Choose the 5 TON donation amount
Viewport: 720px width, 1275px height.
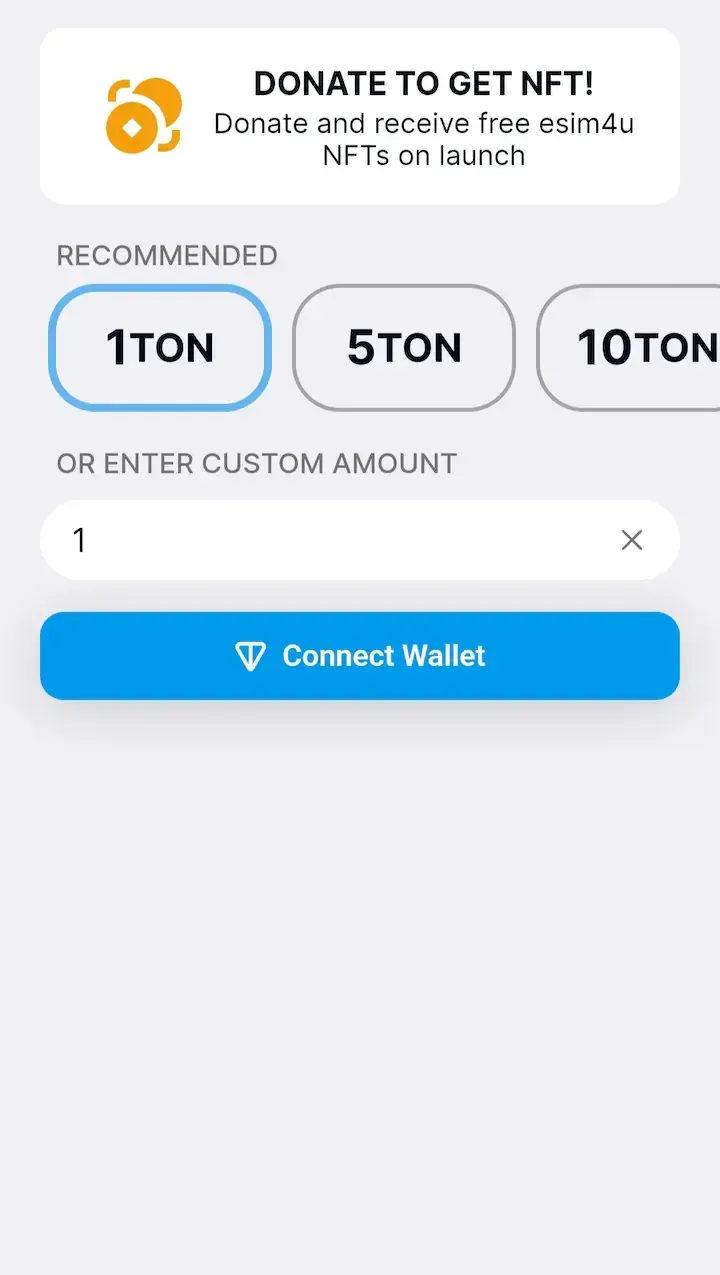click(403, 348)
